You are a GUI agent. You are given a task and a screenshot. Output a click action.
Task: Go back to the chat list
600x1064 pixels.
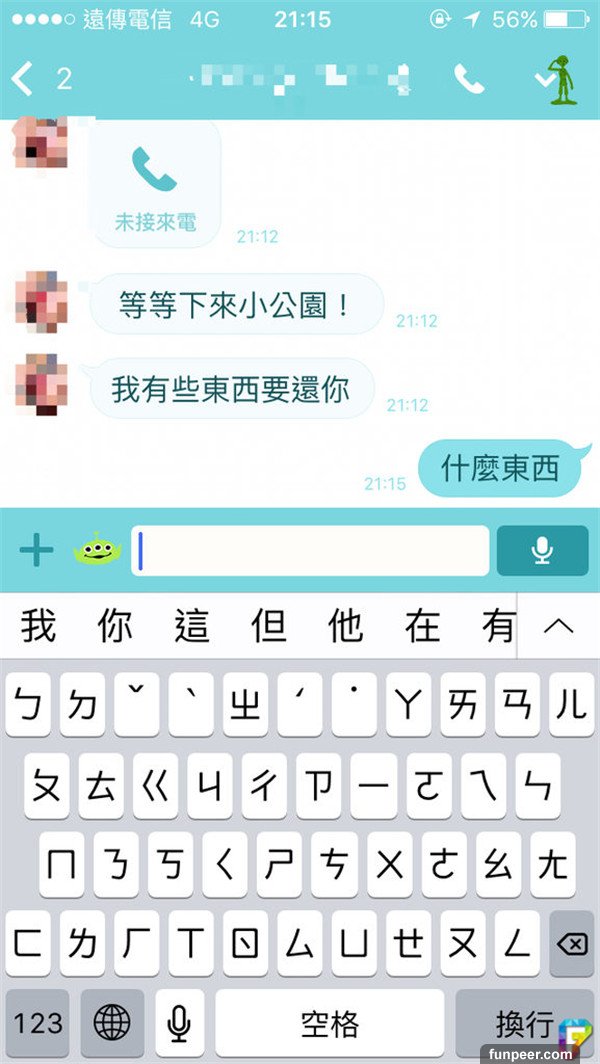coord(24,78)
